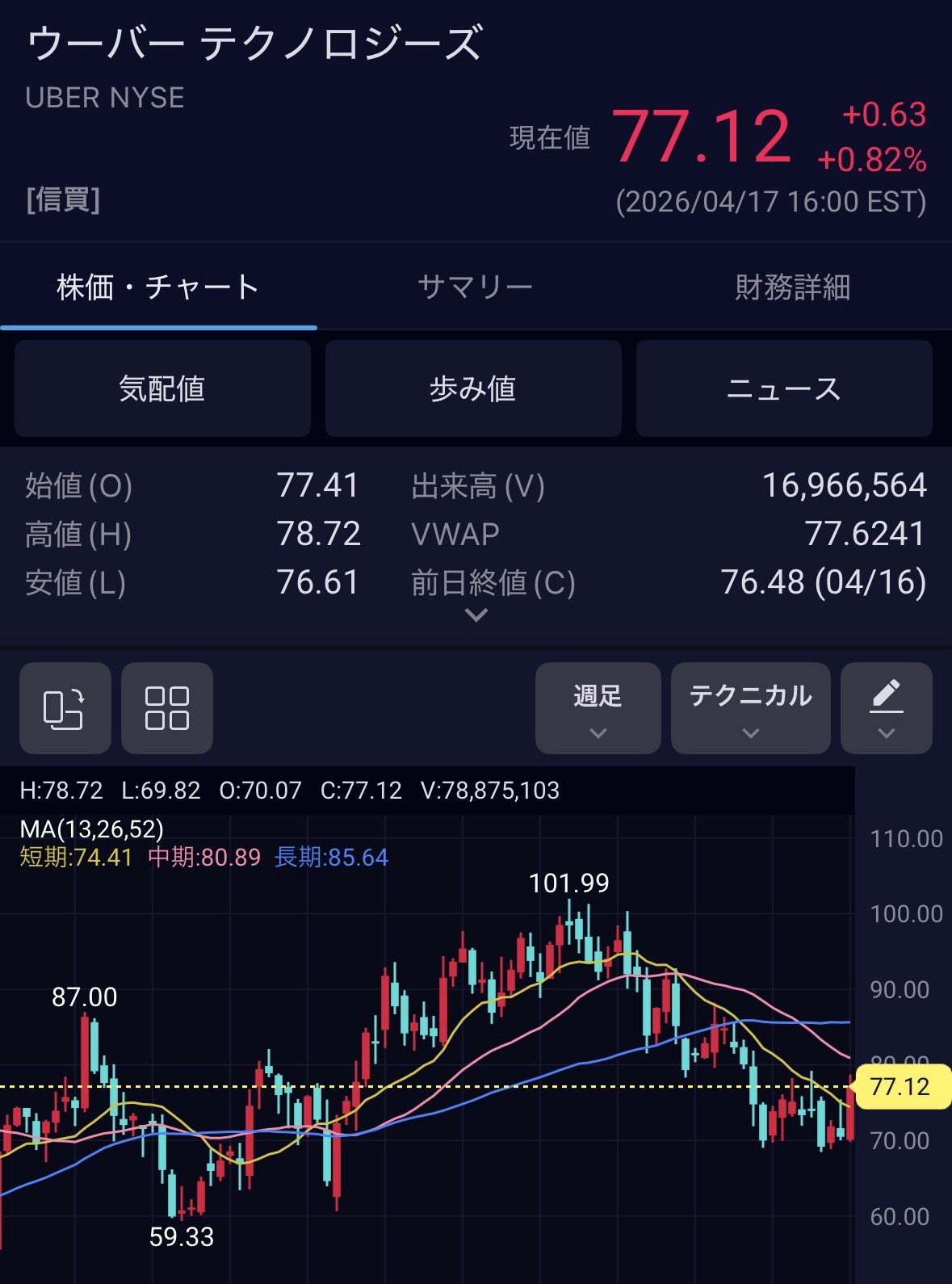Open the 気配値 quotes button
The image size is (952, 1284).
pyautogui.click(x=162, y=388)
